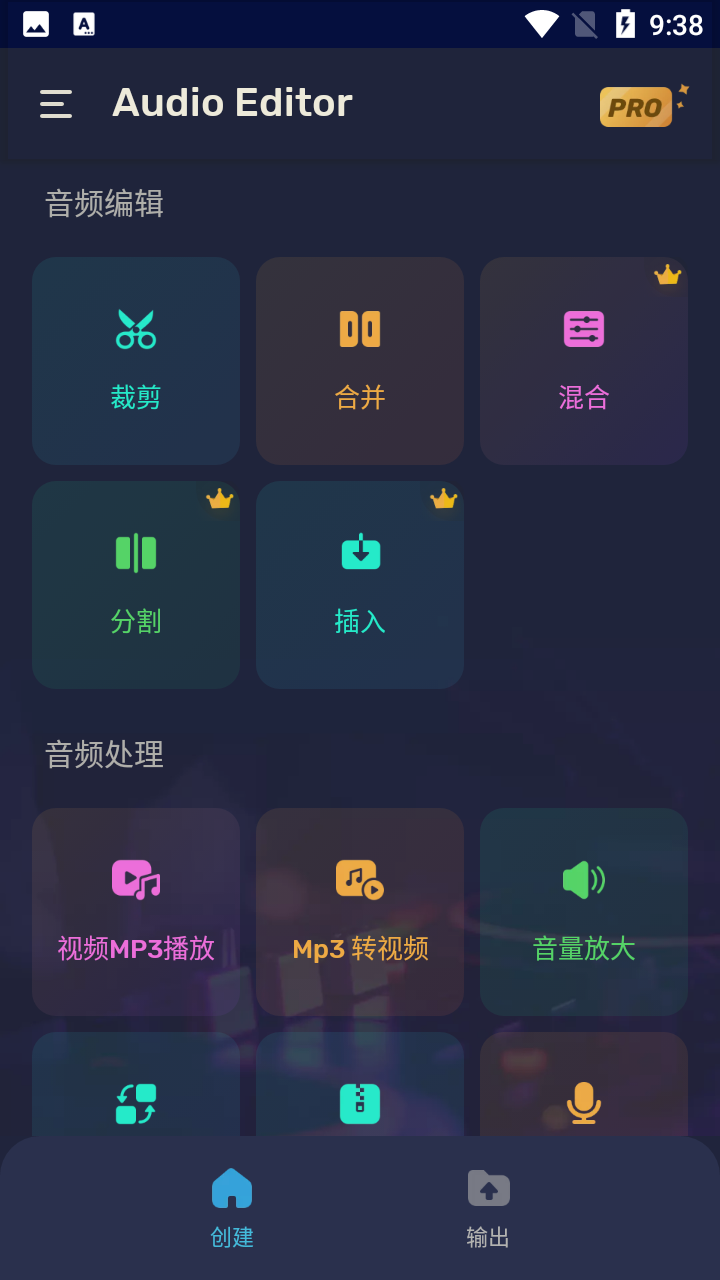Open the 插入 (Insert) audio tool

359,585
